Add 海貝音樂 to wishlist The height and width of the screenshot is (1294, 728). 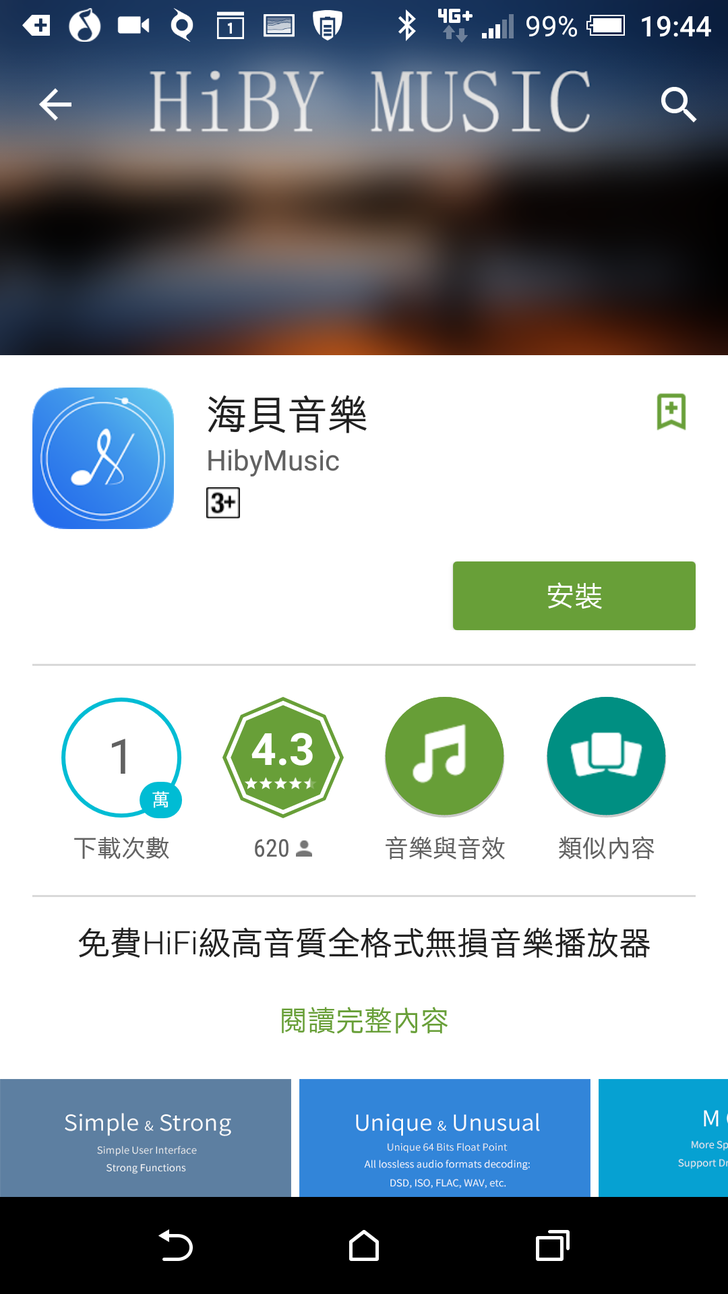click(x=671, y=412)
